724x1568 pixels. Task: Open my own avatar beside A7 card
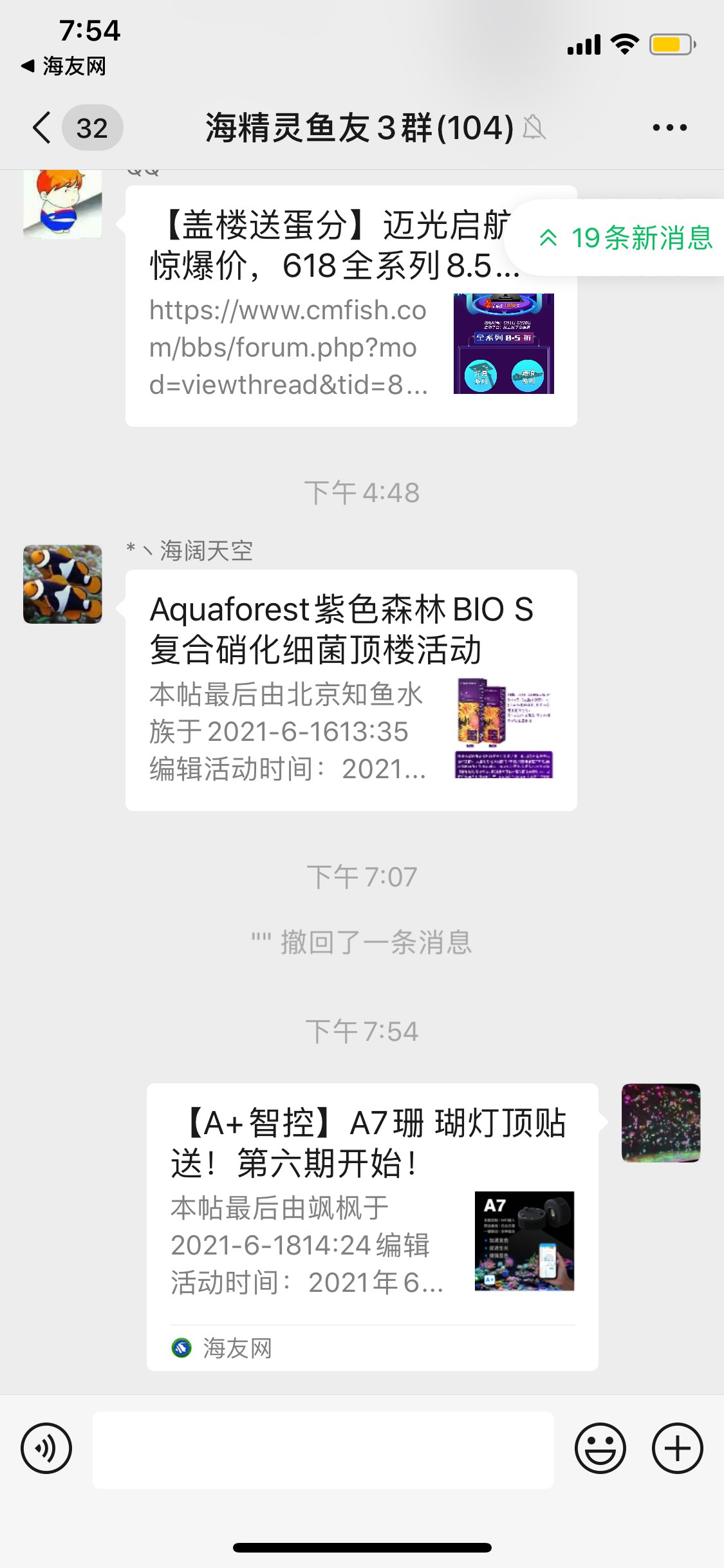(x=660, y=1123)
